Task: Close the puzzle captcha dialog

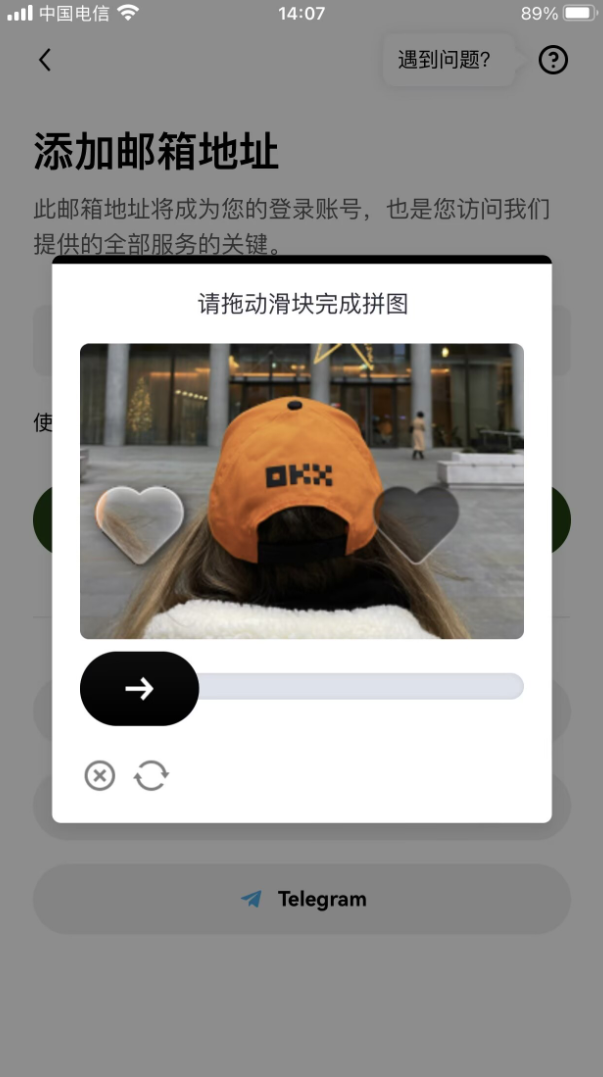Action: coord(99,776)
